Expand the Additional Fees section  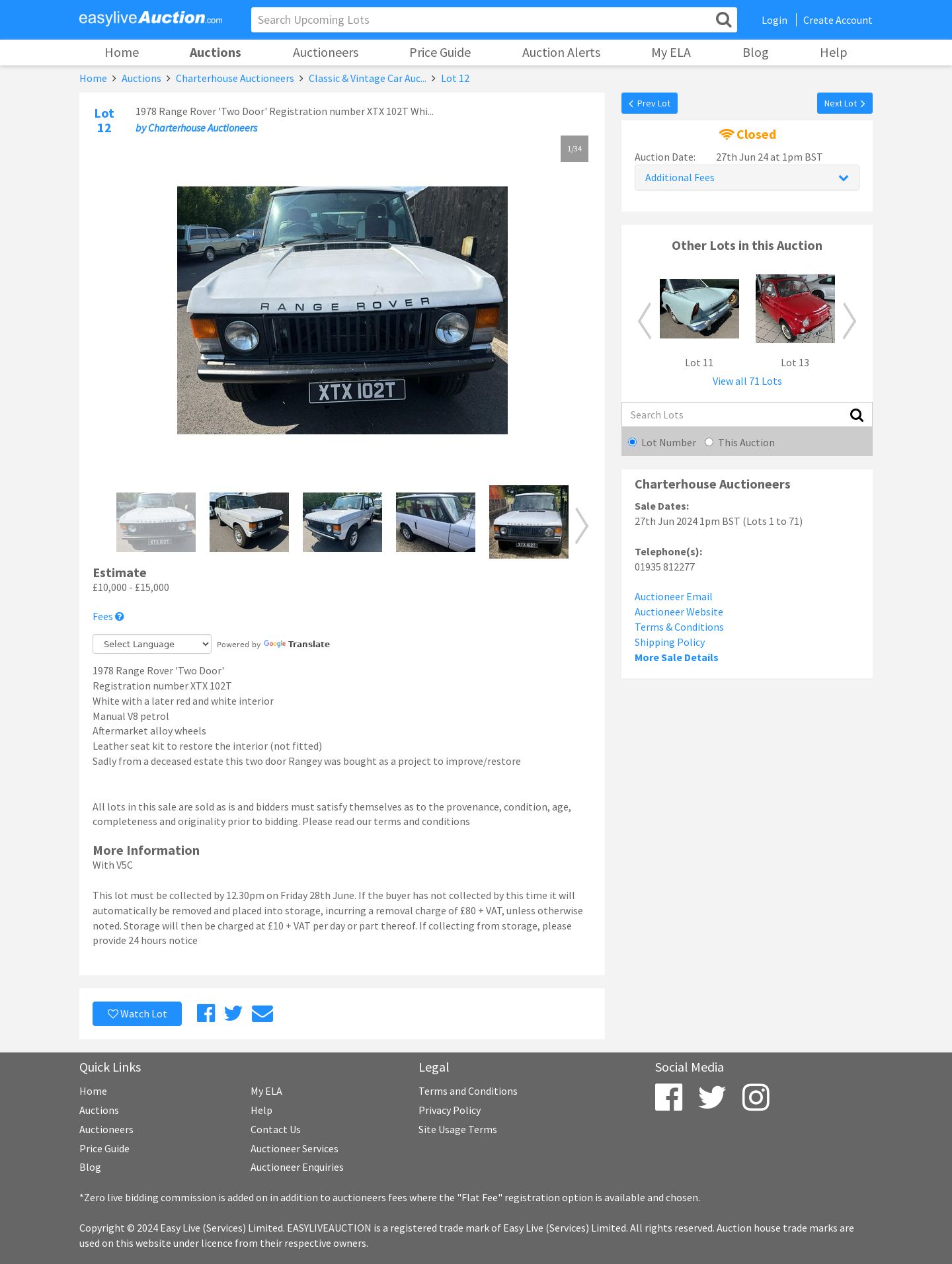(746, 177)
